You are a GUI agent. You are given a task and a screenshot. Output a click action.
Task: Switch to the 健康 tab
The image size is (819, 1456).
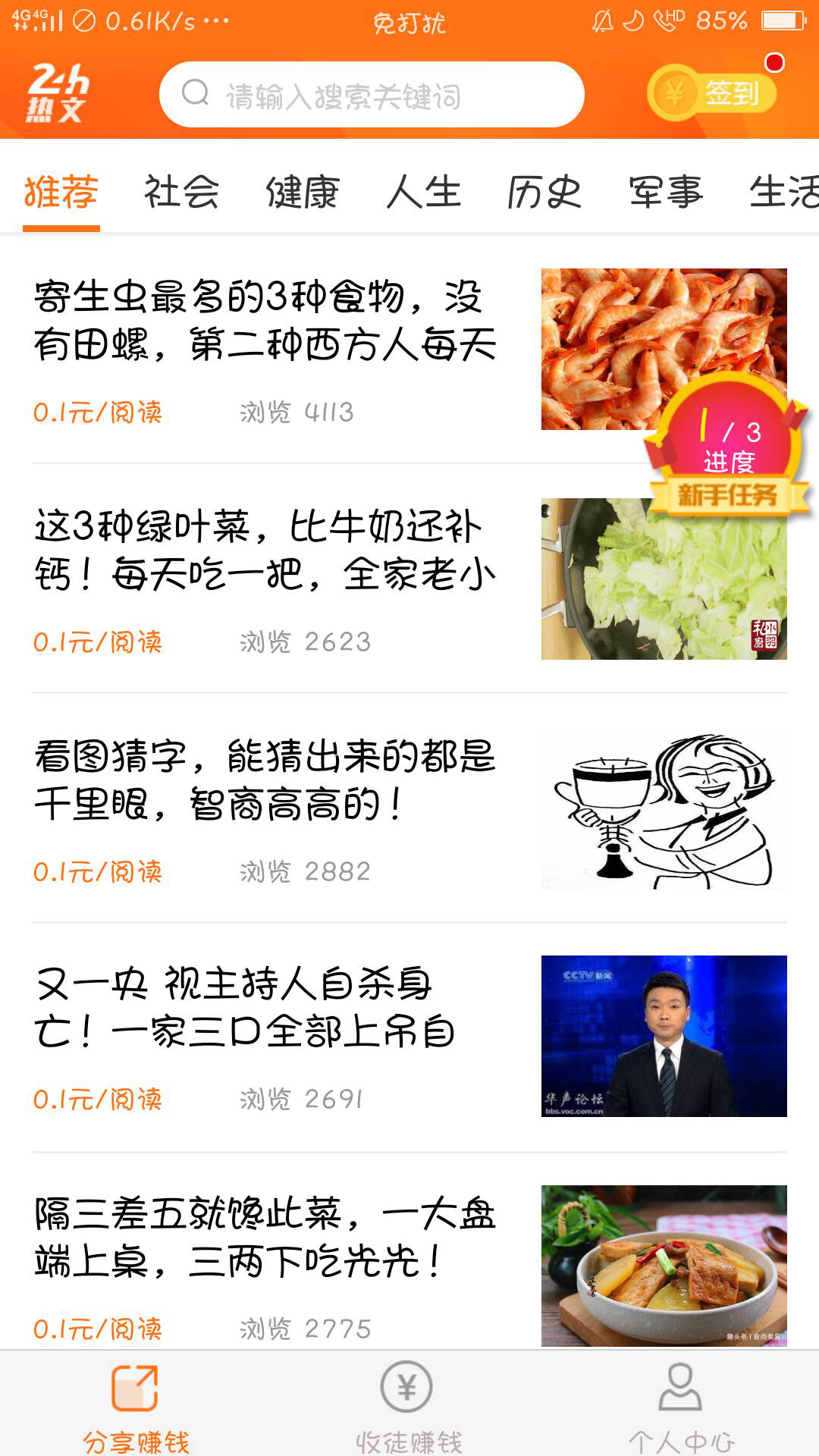303,193
